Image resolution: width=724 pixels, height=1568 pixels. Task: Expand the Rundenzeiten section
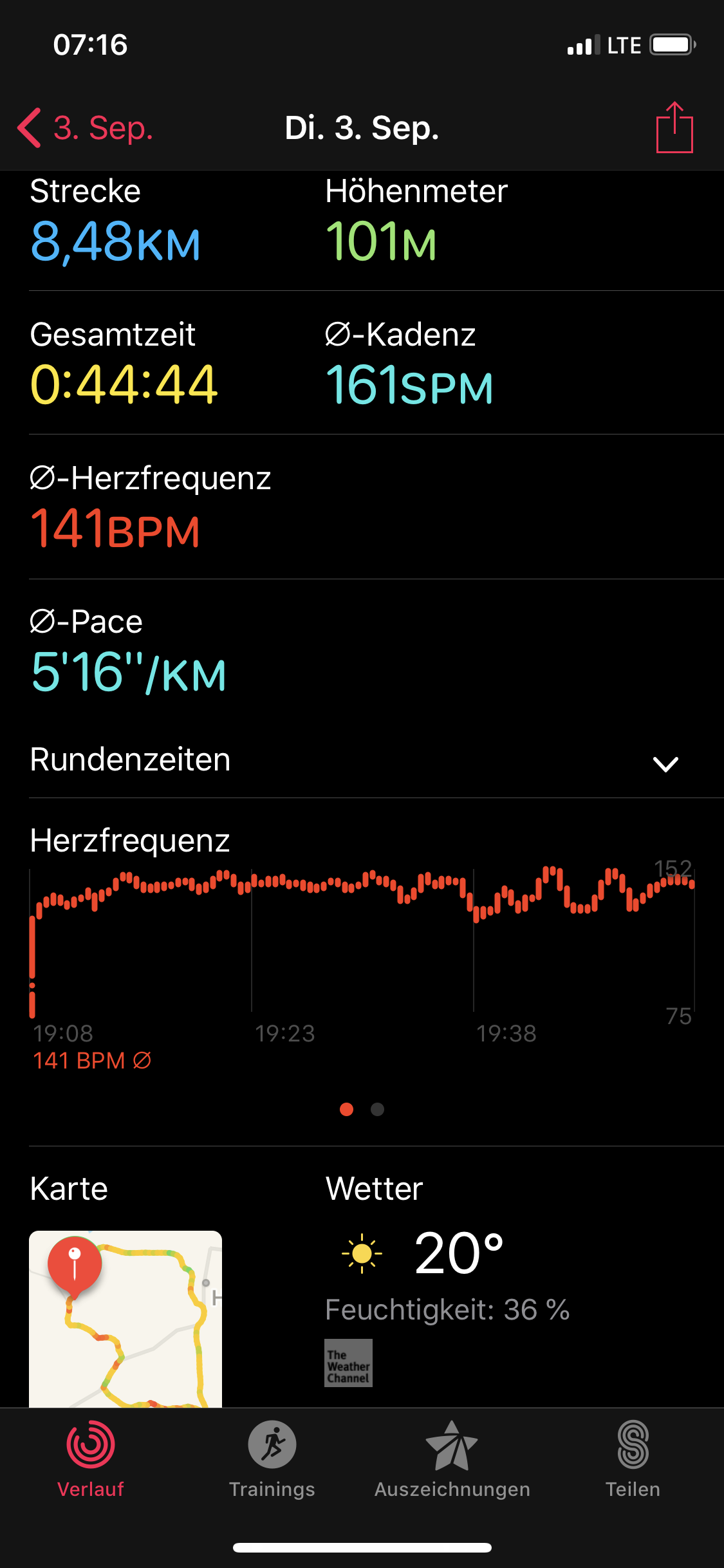[665, 763]
